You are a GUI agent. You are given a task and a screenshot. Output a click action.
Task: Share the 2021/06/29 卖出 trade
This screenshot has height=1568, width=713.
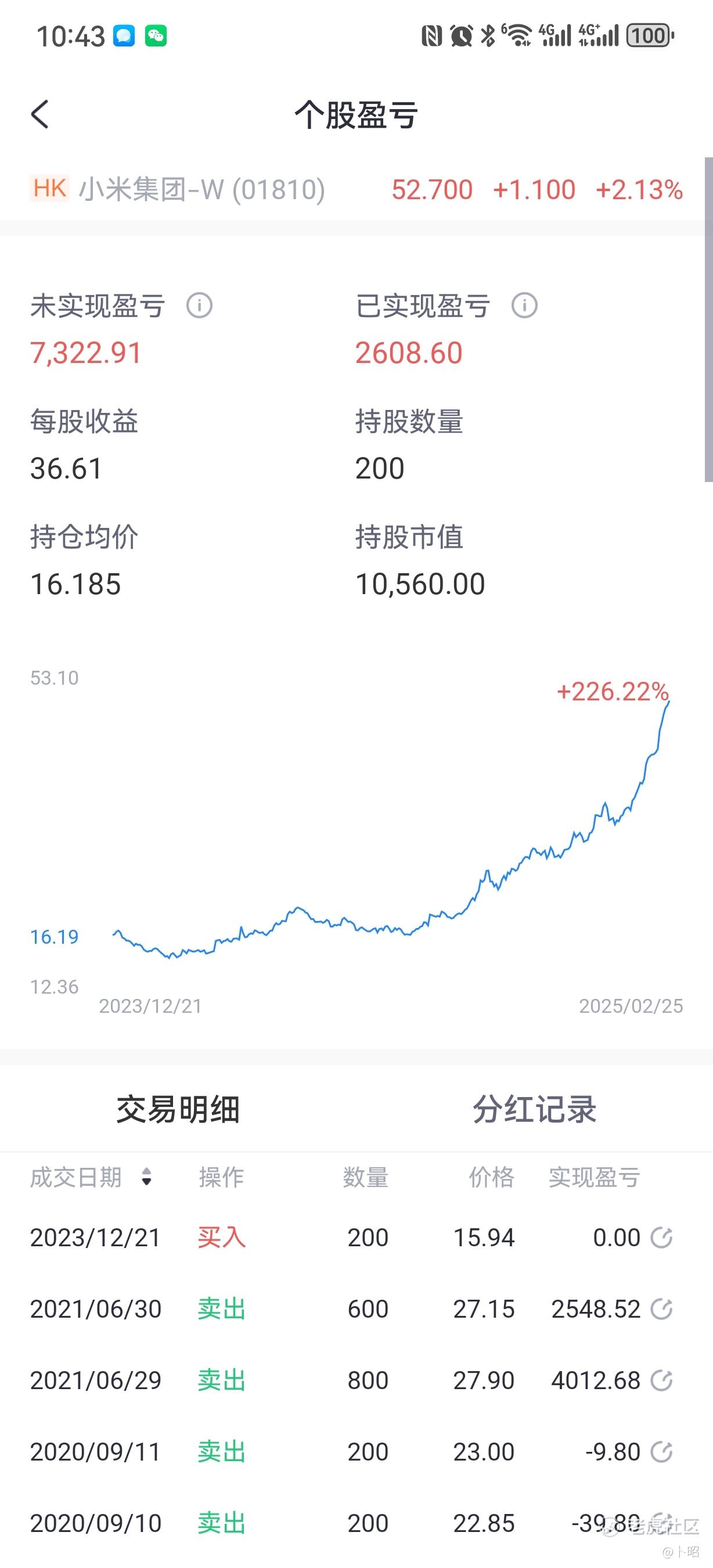coord(661,1380)
